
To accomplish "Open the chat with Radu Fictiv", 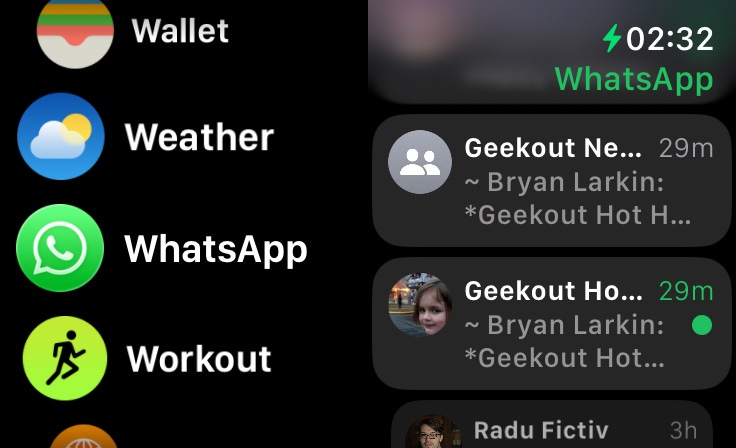I will tap(551, 430).
